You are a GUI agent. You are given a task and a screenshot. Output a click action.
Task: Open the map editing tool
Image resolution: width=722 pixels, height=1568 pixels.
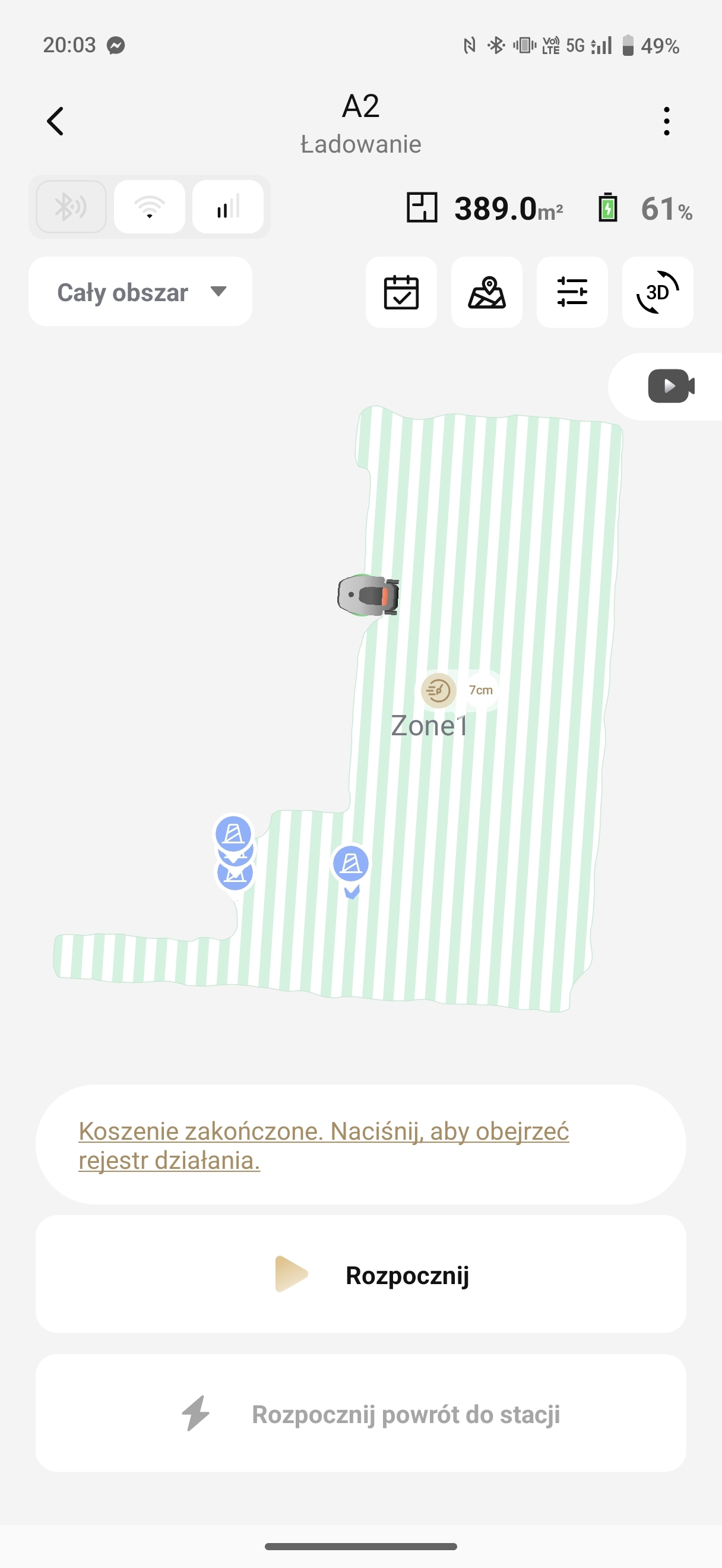pyautogui.click(x=487, y=292)
